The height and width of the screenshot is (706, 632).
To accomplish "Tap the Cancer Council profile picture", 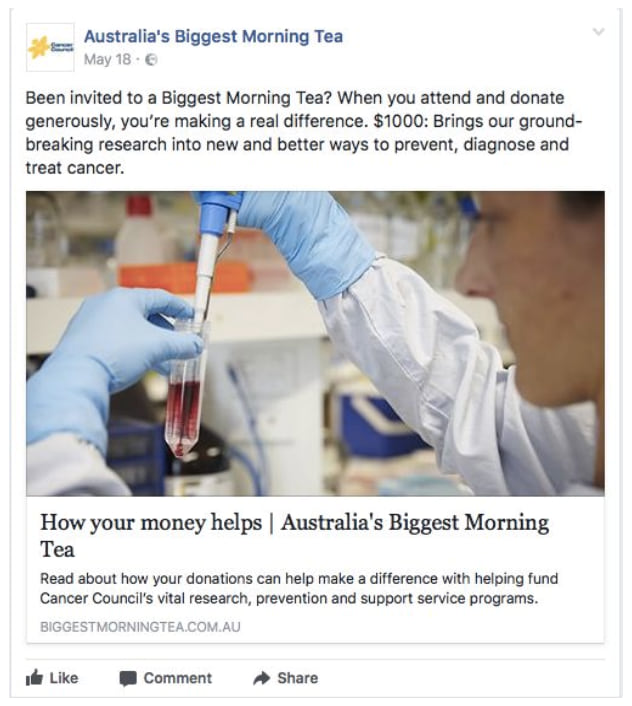I will [x=50, y=47].
